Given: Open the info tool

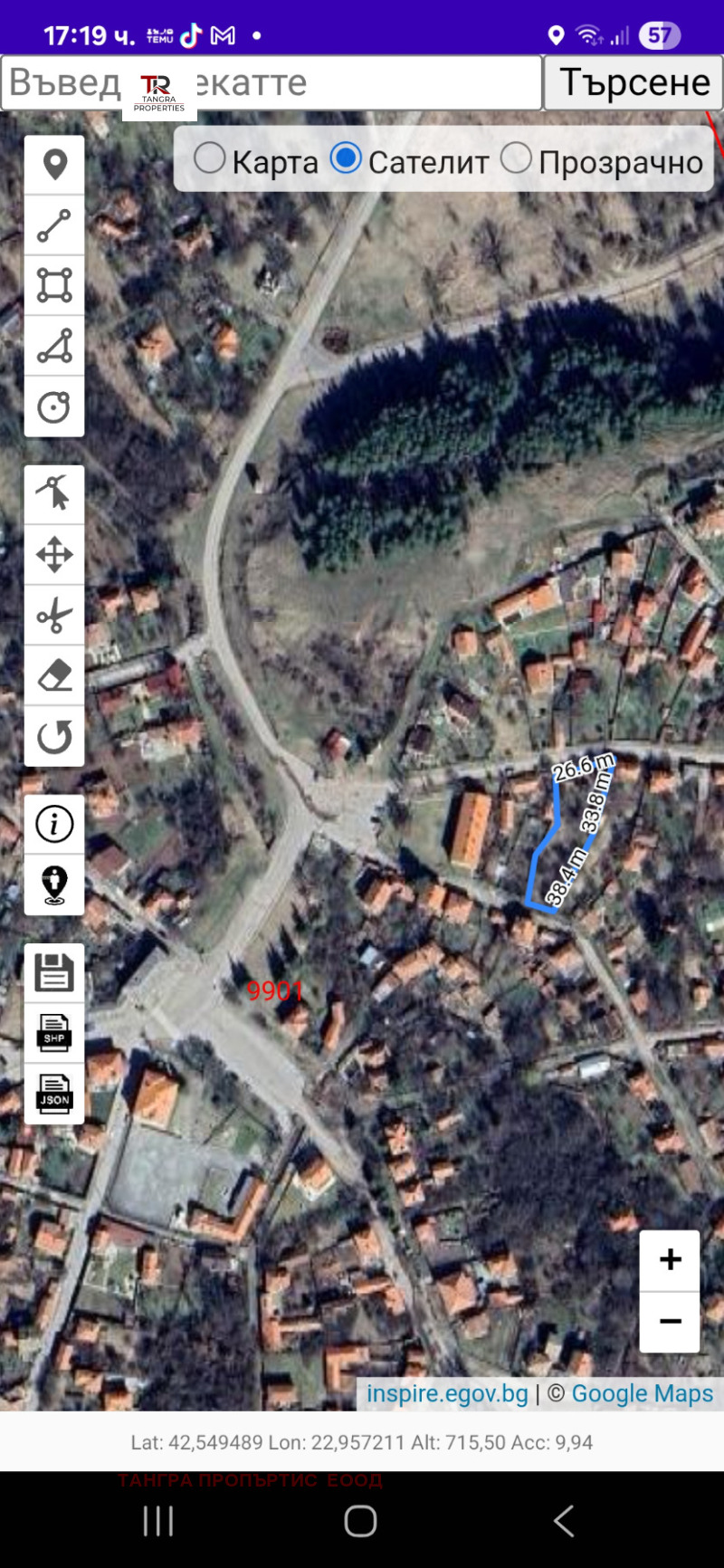Looking at the screenshot, I should (x=54, y=824).
